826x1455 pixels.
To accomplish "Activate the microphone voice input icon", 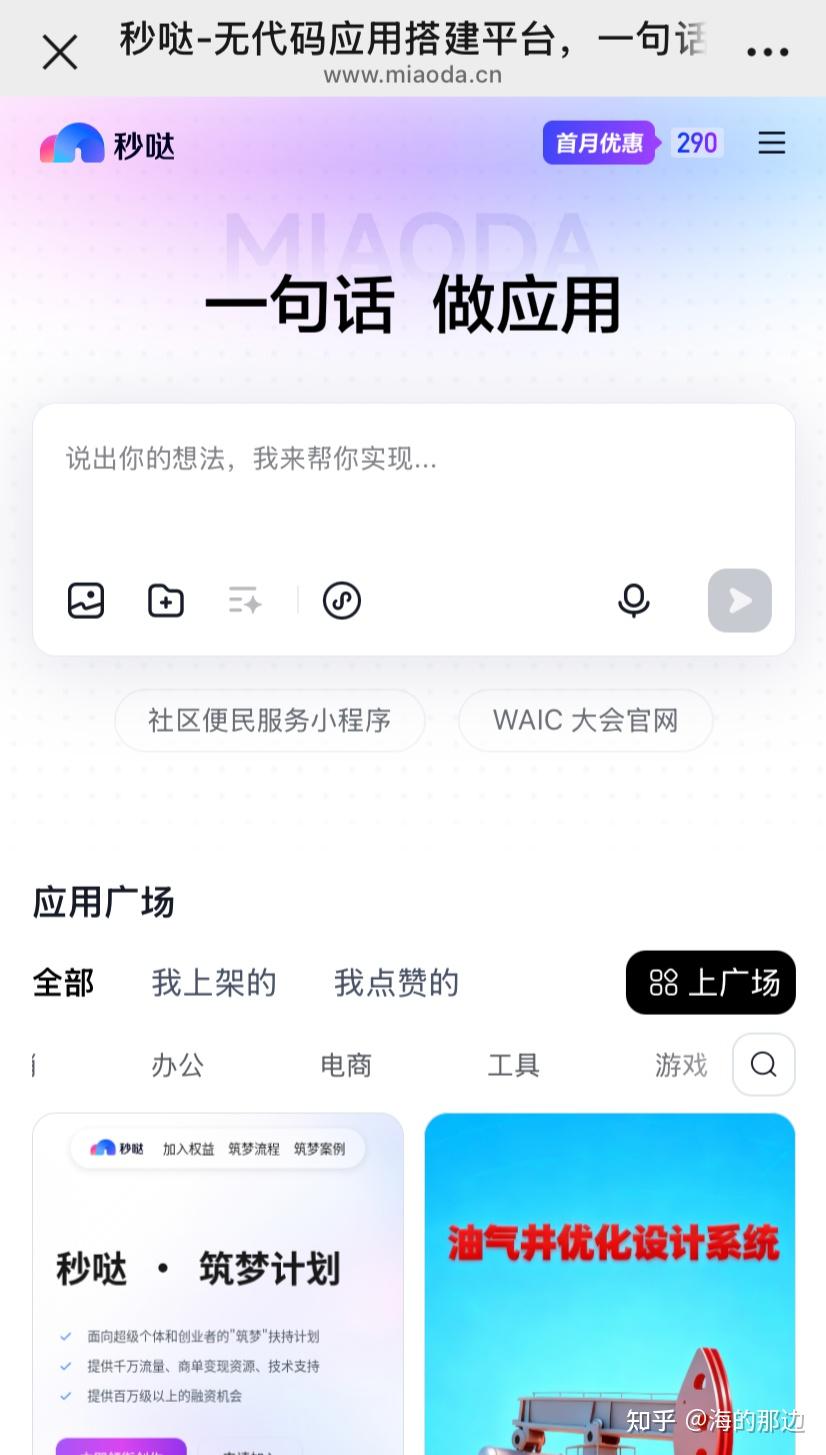I will (x=633, y=600).
